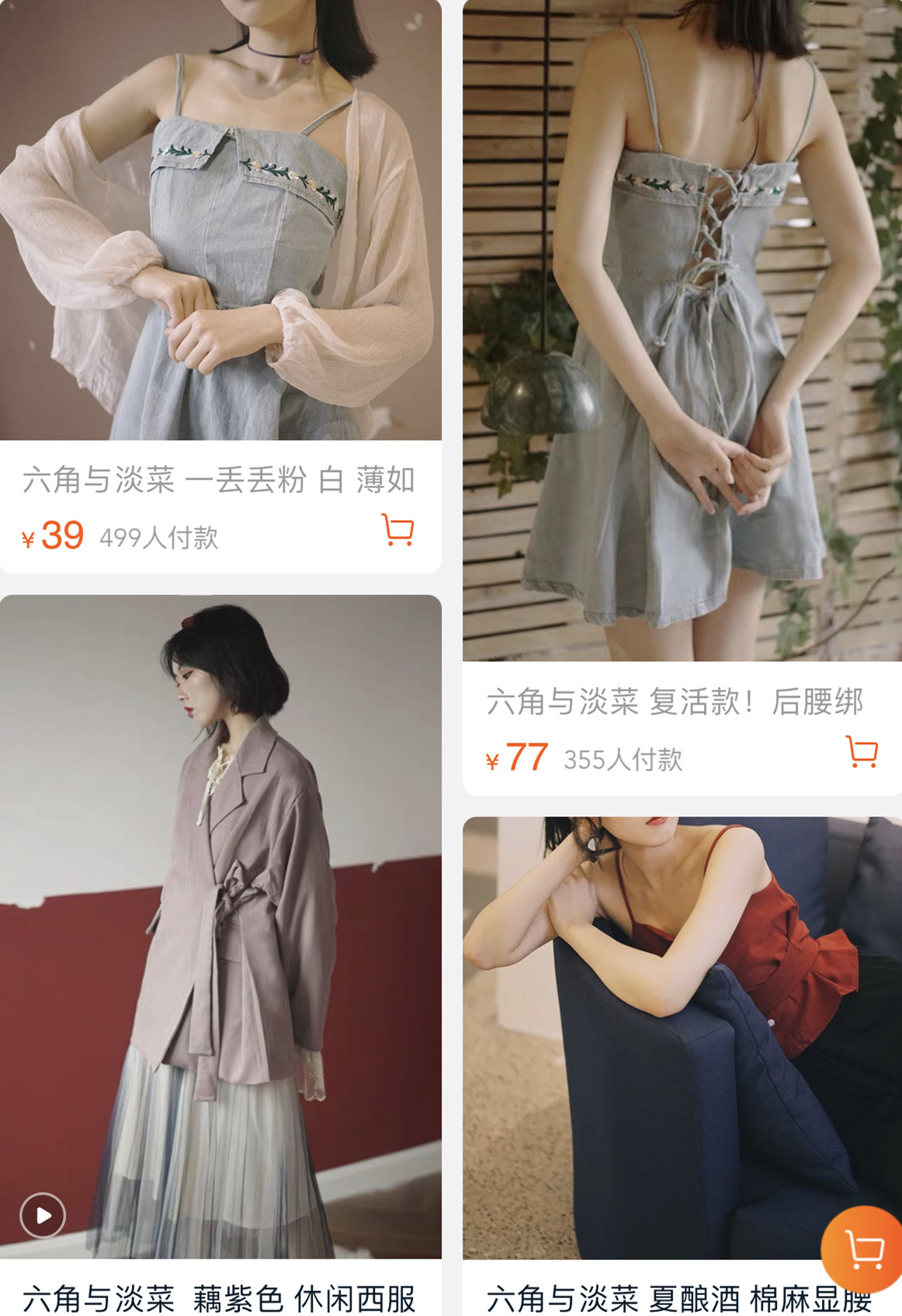Open the ¥39 pink sheer cardigan product
This screenshot has width=902, height=1316.
(x=220, y=233)
